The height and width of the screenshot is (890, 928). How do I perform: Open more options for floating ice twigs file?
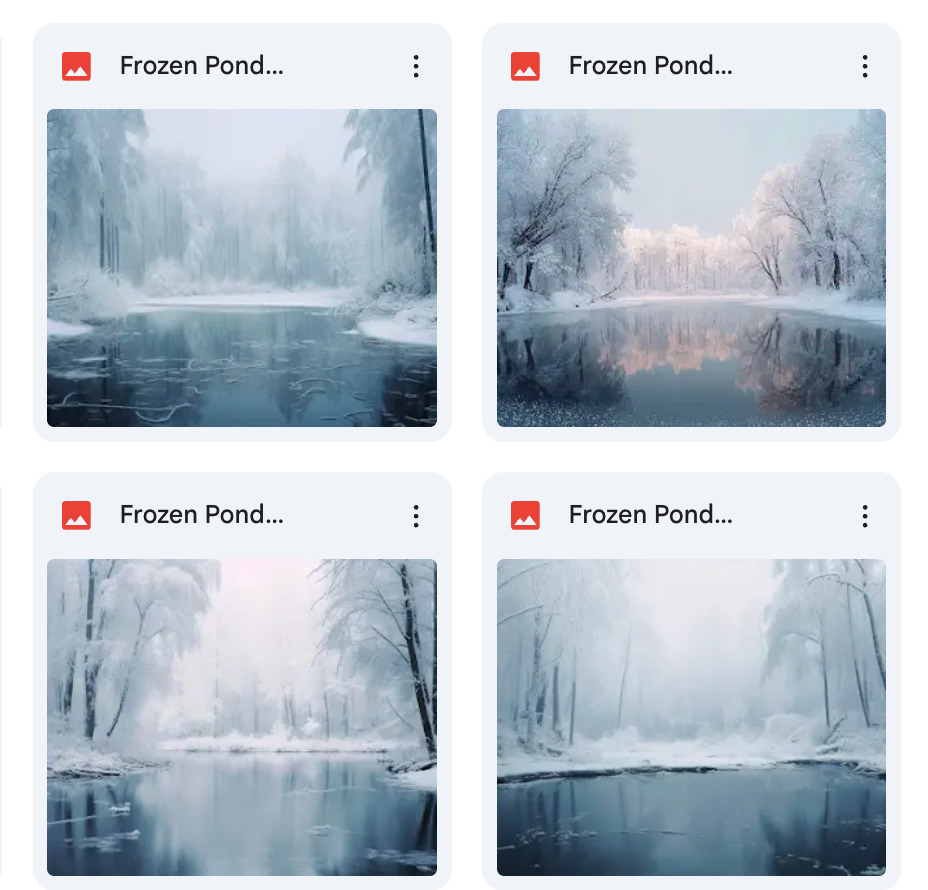416,67
